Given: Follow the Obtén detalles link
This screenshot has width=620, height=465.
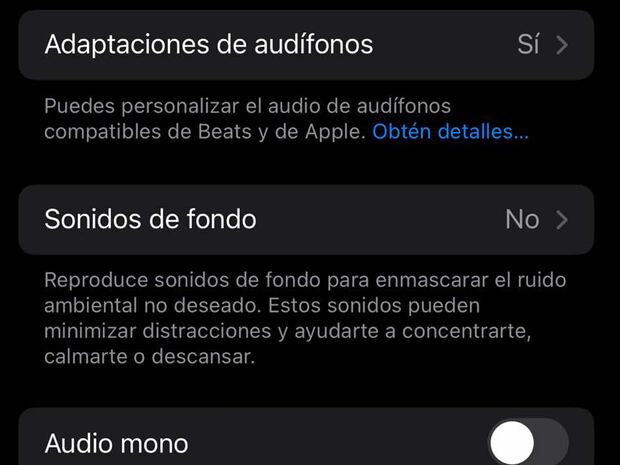Looking at the screenshot, I should 450,131.
